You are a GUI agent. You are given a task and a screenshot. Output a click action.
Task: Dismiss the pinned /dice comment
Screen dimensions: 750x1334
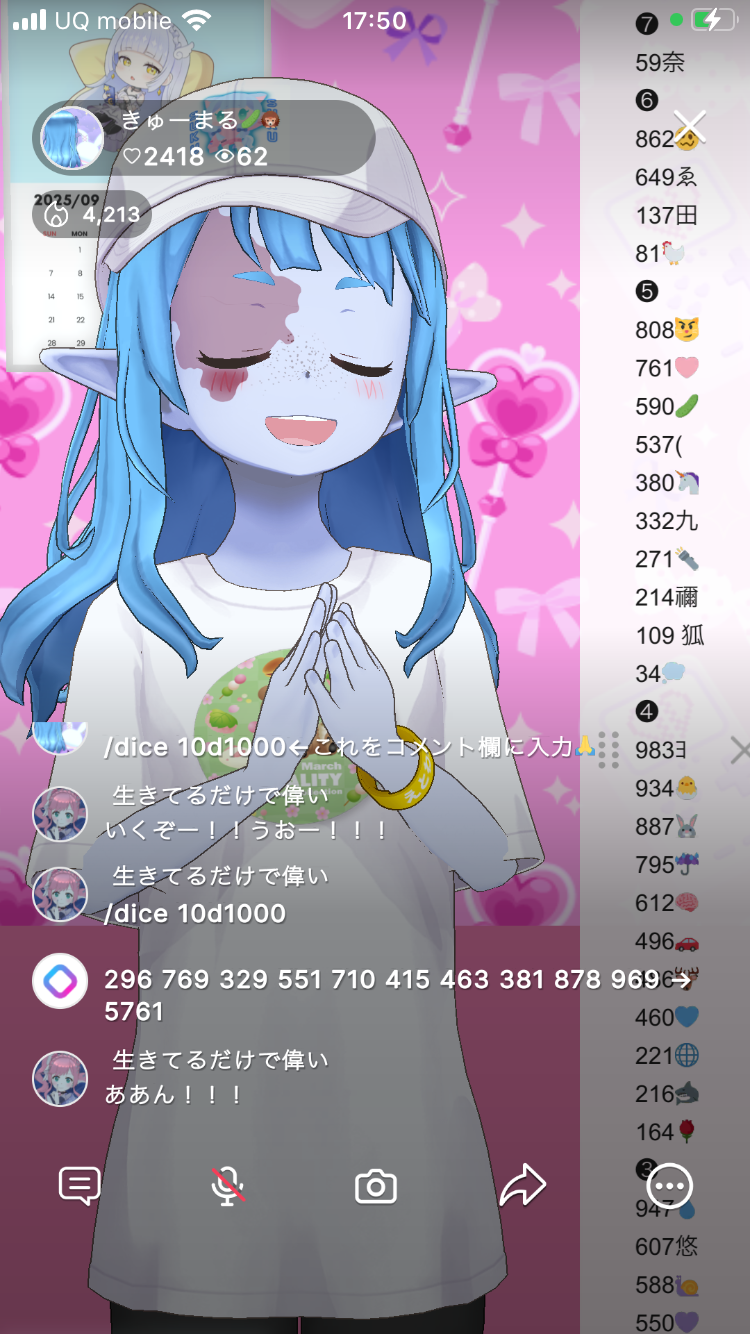pos(738,750)
